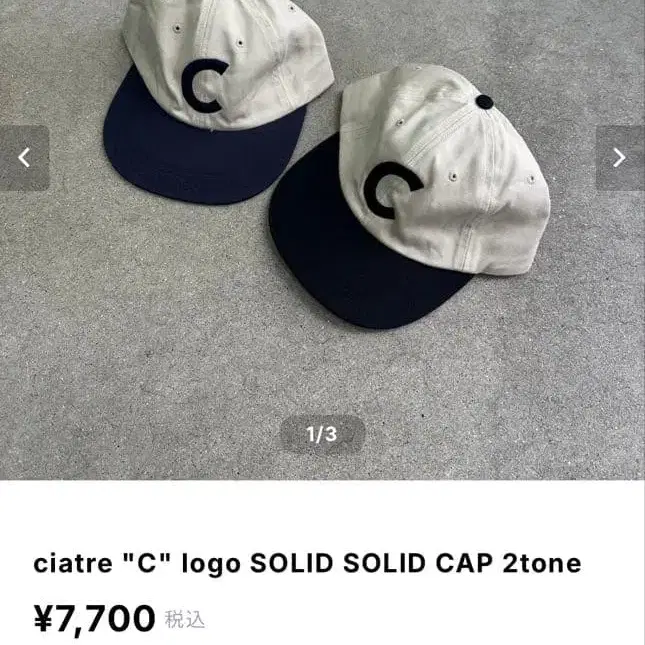Go to the previous product image
The image size is (645, 645).
[x=24, y=158]
